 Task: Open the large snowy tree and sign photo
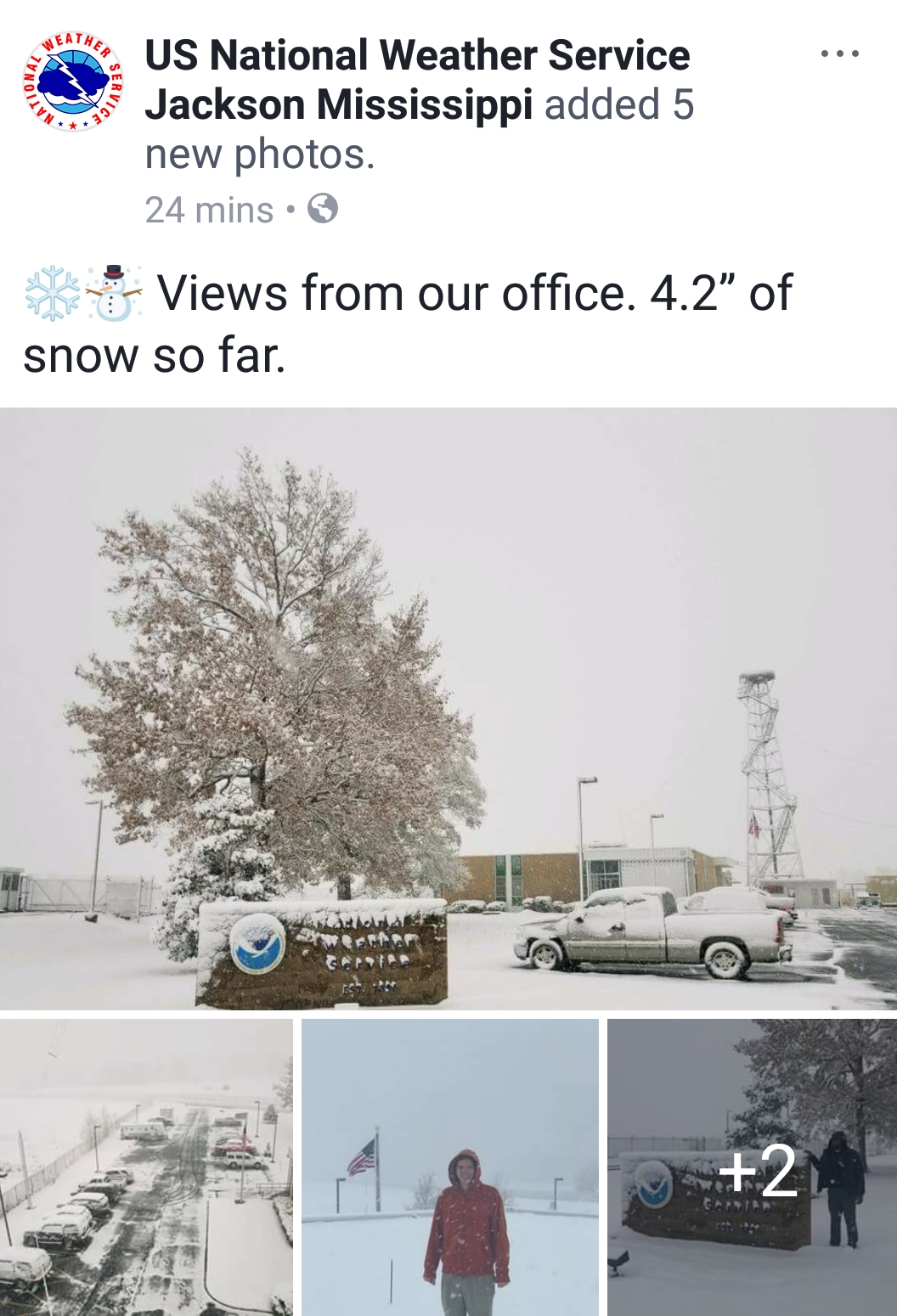point(448,709)
